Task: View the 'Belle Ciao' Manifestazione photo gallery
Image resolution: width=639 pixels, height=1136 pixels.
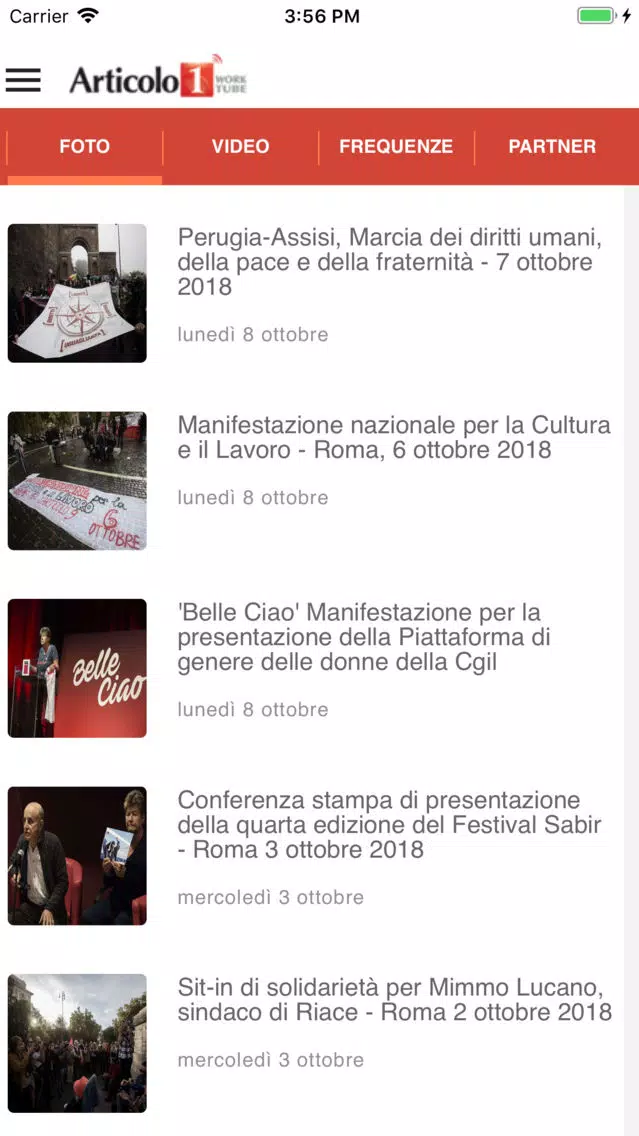Action: point(312,668)
